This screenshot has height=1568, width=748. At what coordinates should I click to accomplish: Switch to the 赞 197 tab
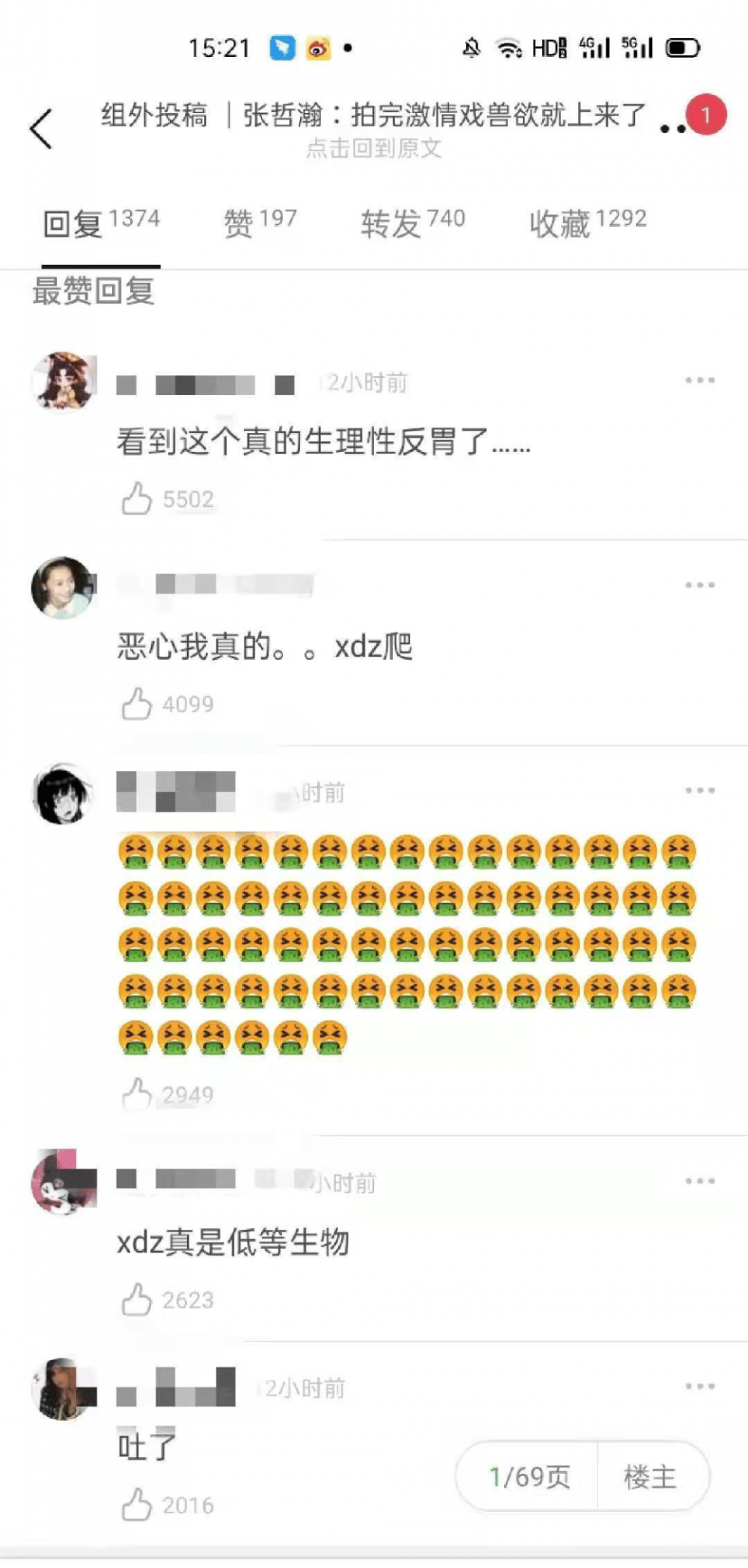pos(259,222)
